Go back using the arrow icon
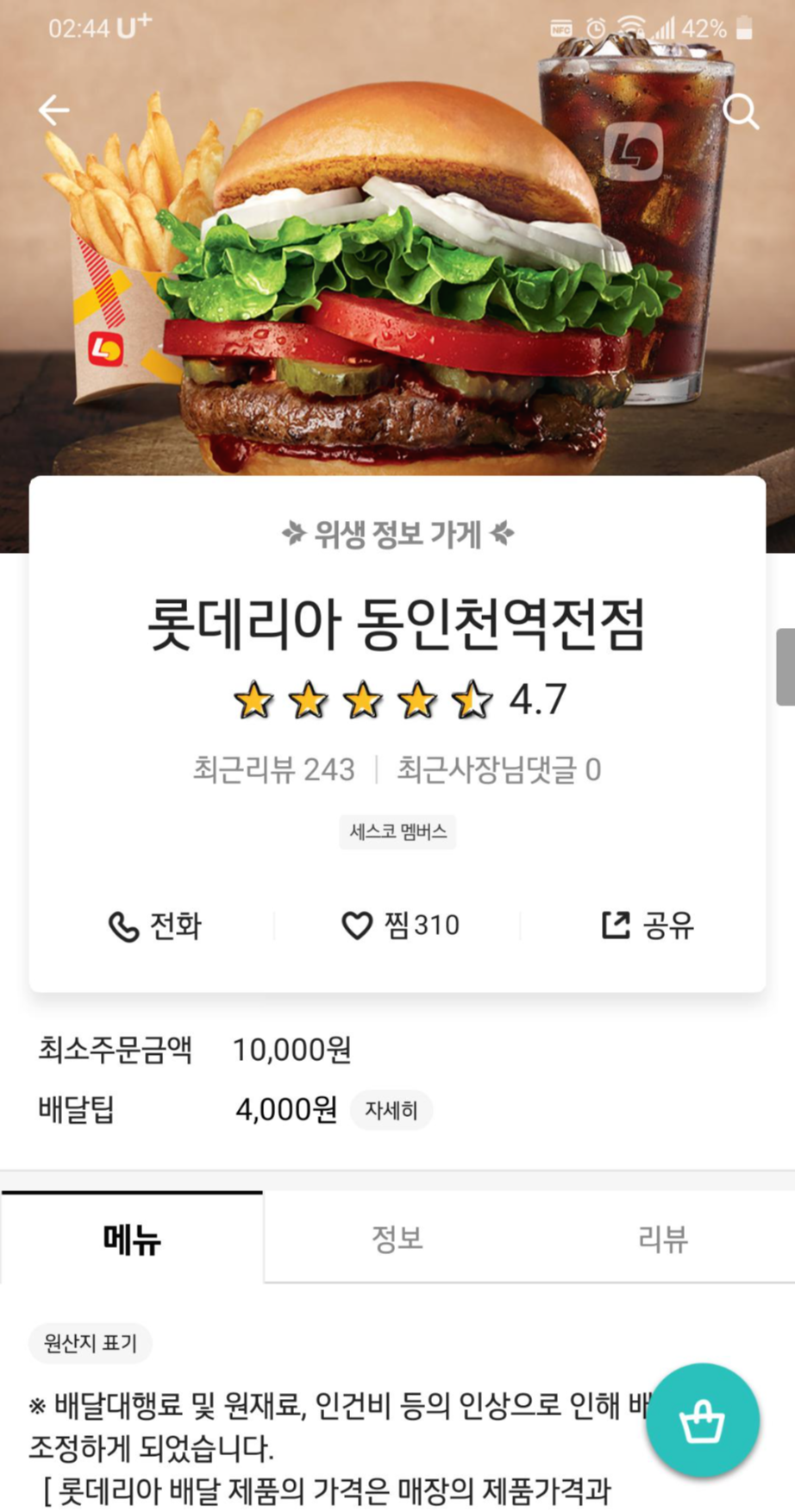The width and height of the screenshot is (795, 1512). click(53, 110)
